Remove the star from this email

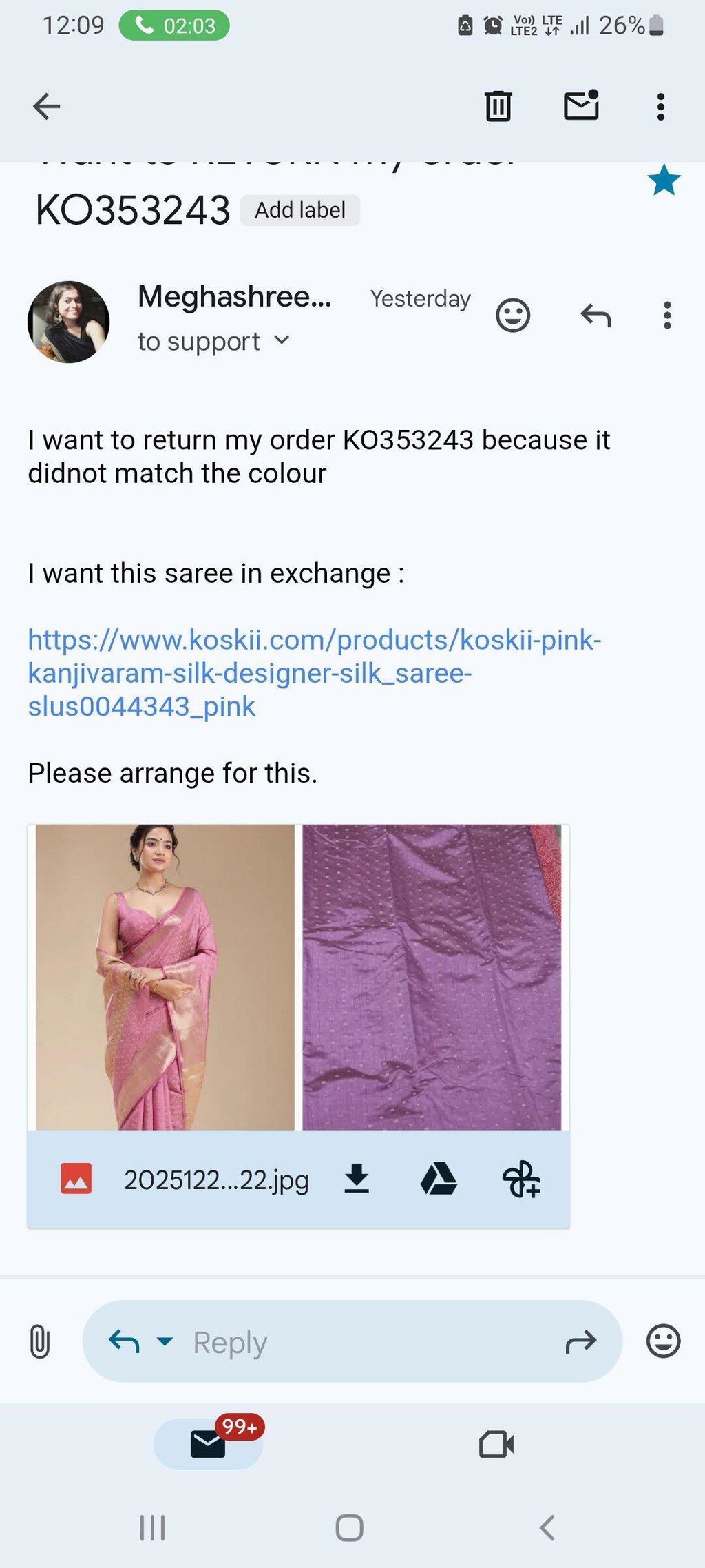coord(664,180)
